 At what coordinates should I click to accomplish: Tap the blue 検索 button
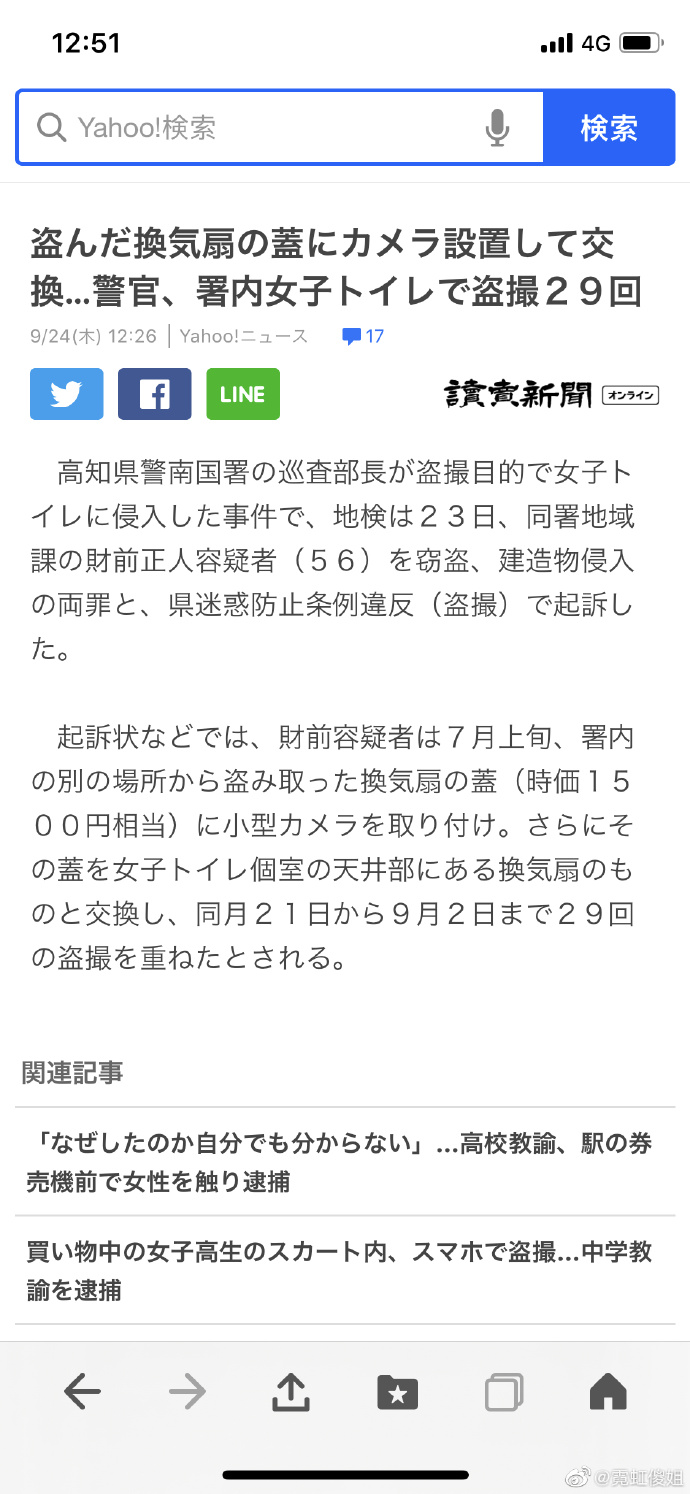tap(608, 128)
